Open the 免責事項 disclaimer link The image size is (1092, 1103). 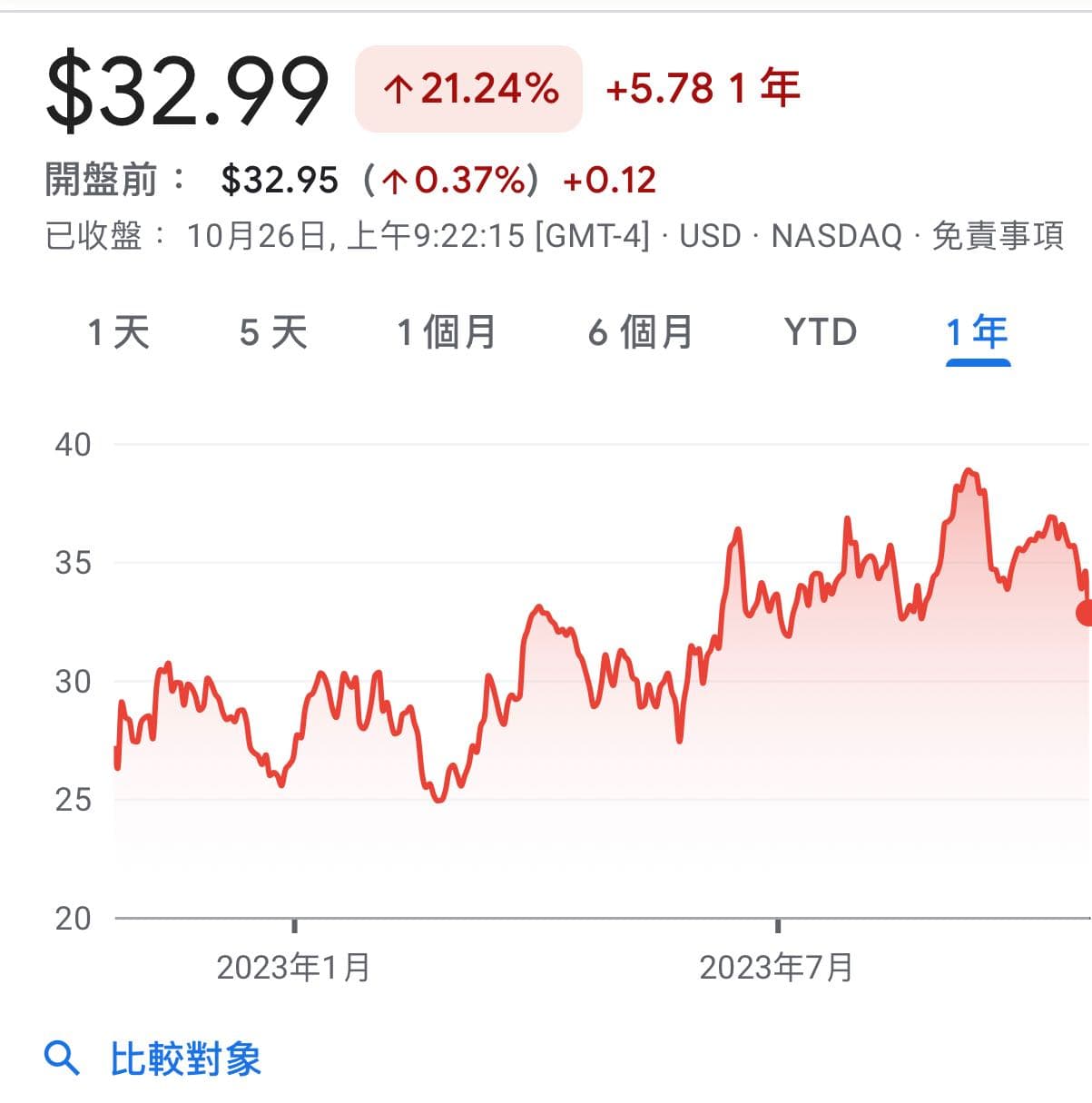[x=998, y=236]
